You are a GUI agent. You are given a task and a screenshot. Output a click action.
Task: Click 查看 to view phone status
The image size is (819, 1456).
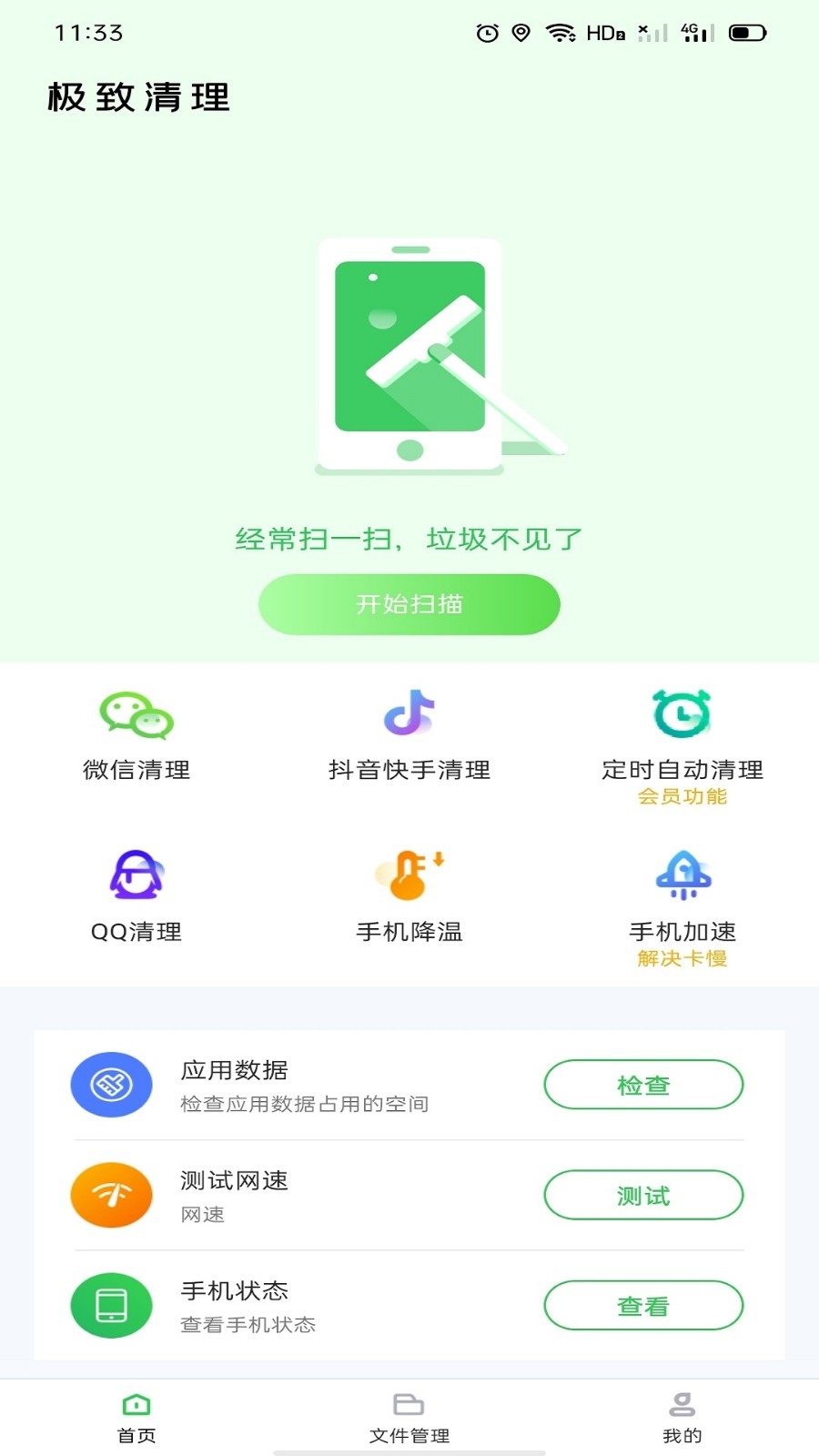pos(643,1306)
